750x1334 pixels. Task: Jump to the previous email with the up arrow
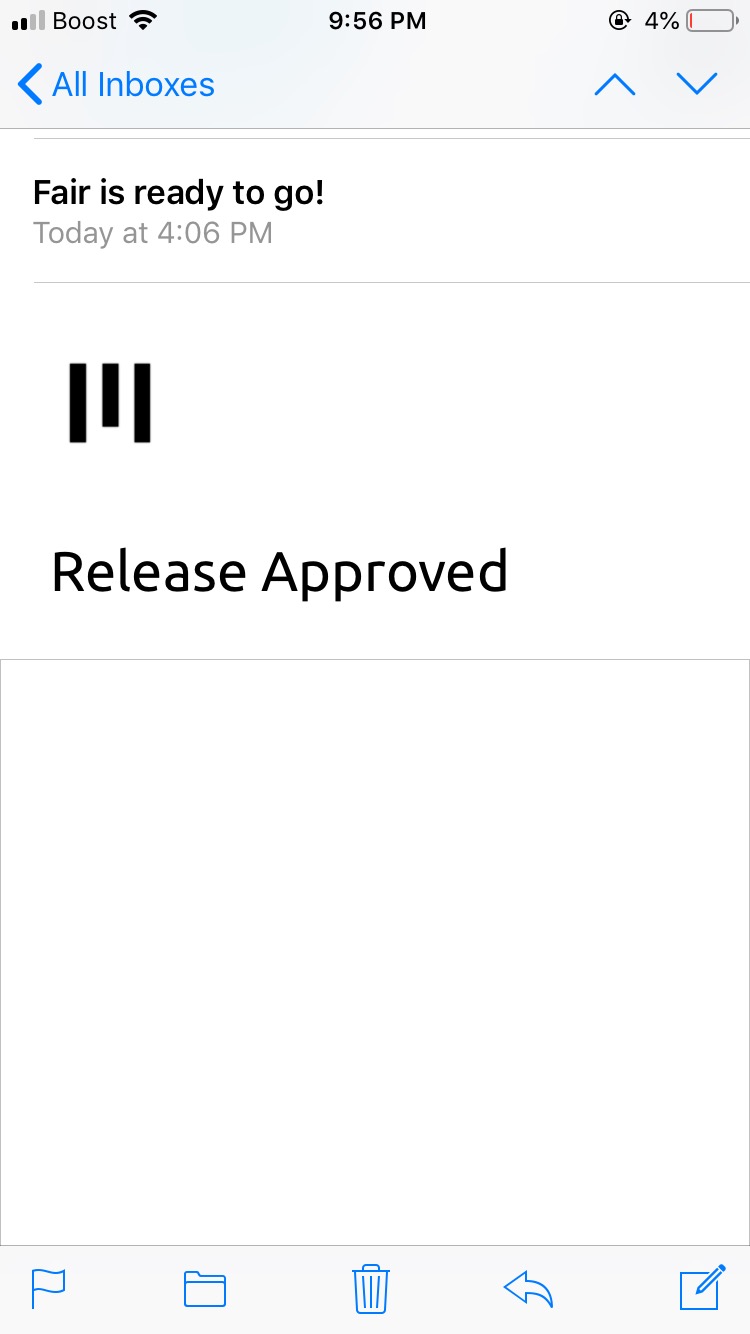click(614, 85)
